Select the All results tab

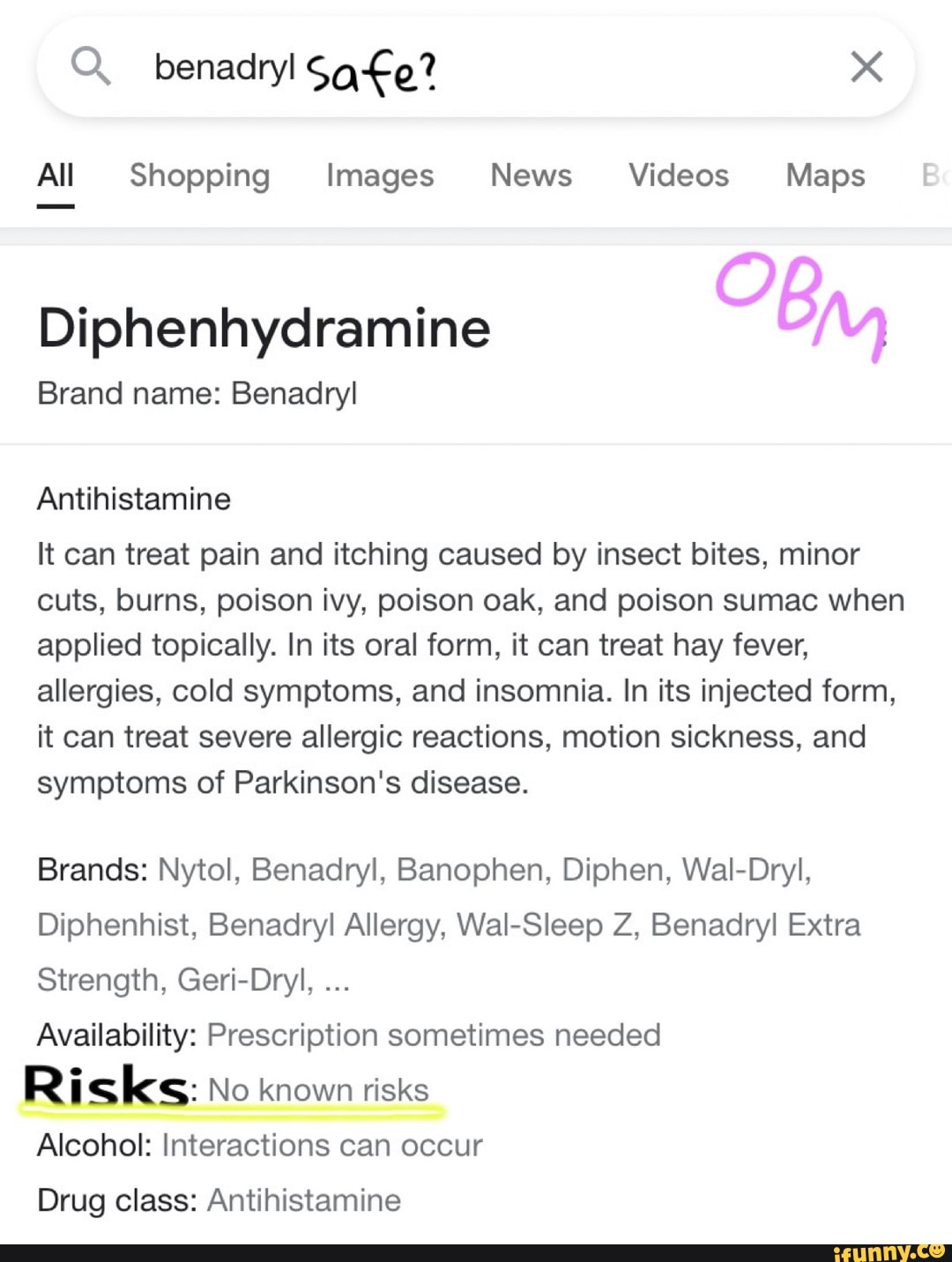55,175
